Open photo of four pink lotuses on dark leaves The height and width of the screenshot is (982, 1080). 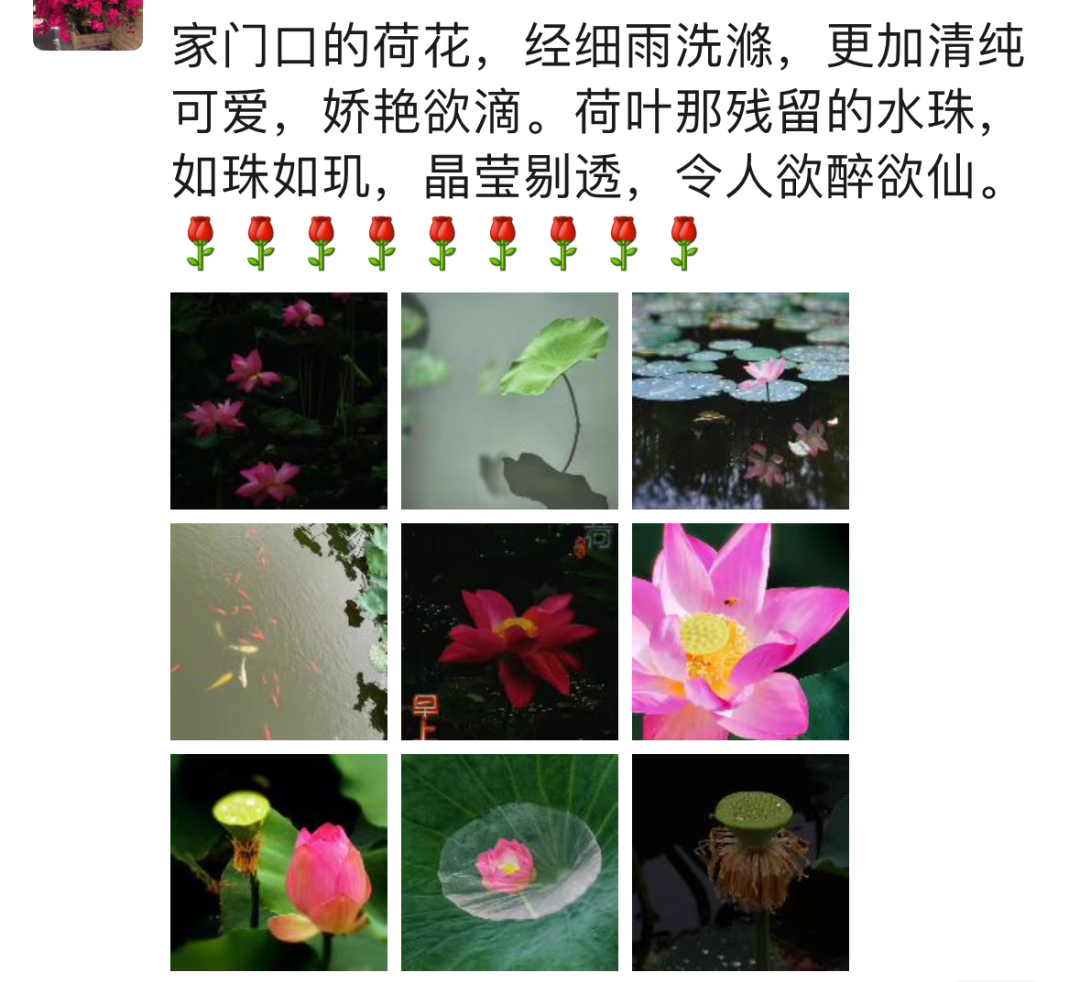click(x=278, y=400)
